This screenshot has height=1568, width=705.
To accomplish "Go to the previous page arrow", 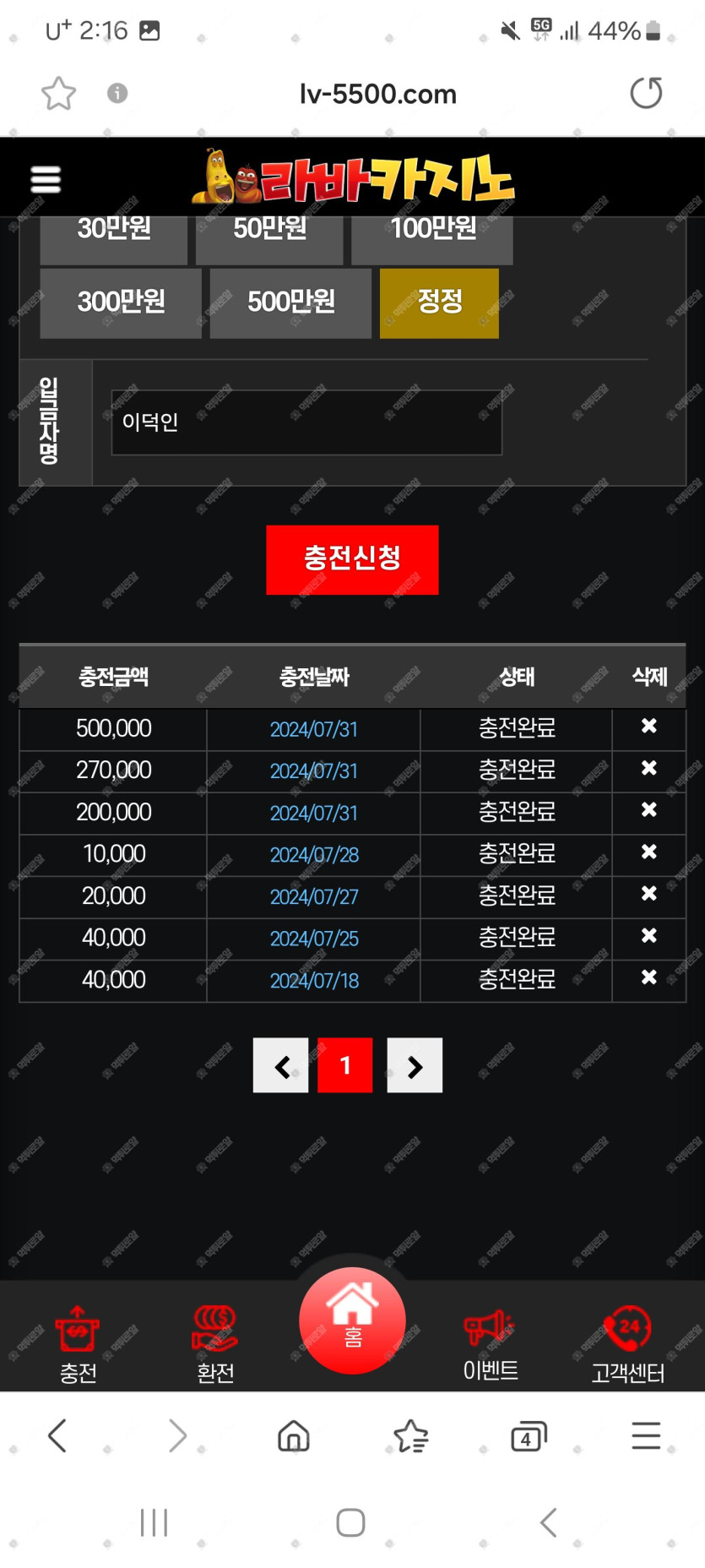I will [281, 1066].
